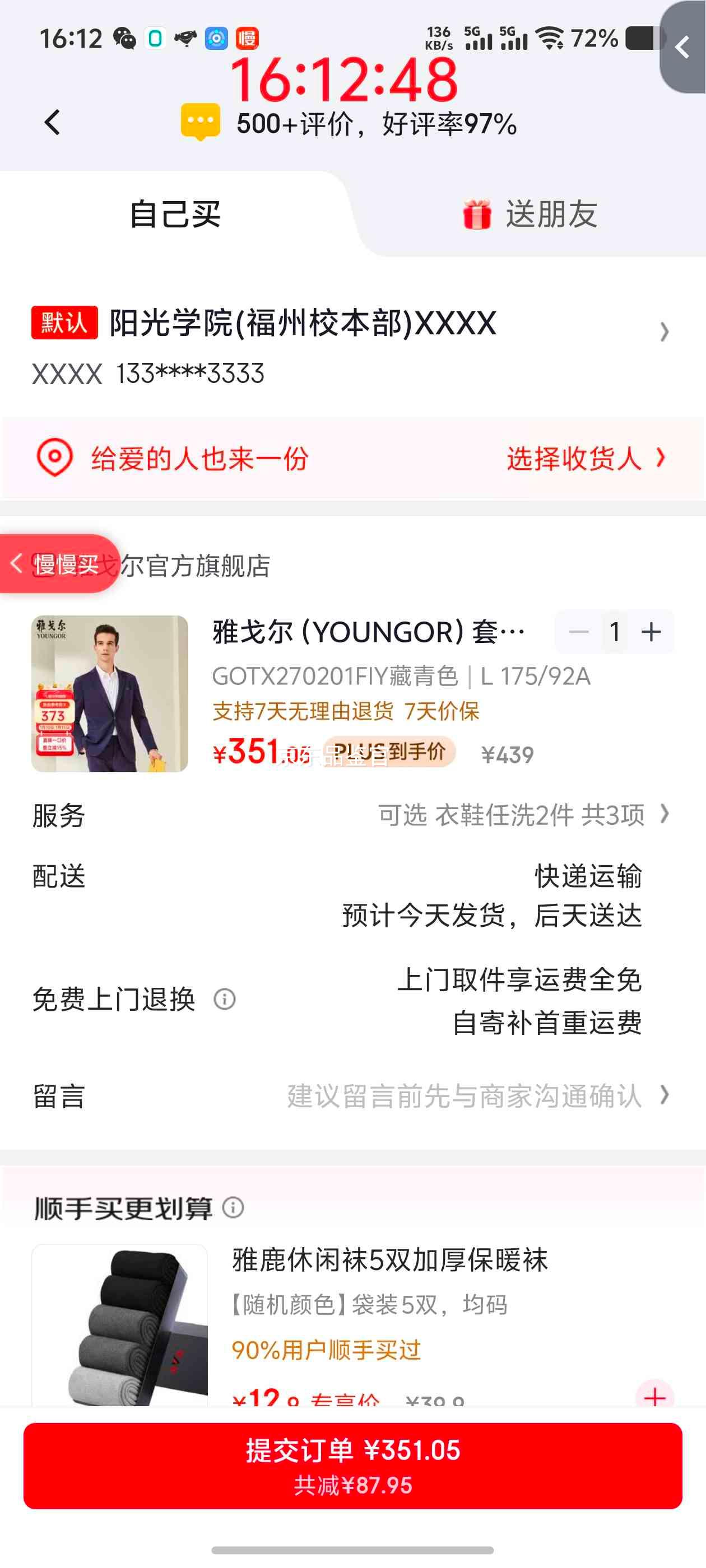The width and height of the screenshot is (706, 1568).
Task: Open the YOUNGOR suit product thumbnail
Action: tap(110, 693)
